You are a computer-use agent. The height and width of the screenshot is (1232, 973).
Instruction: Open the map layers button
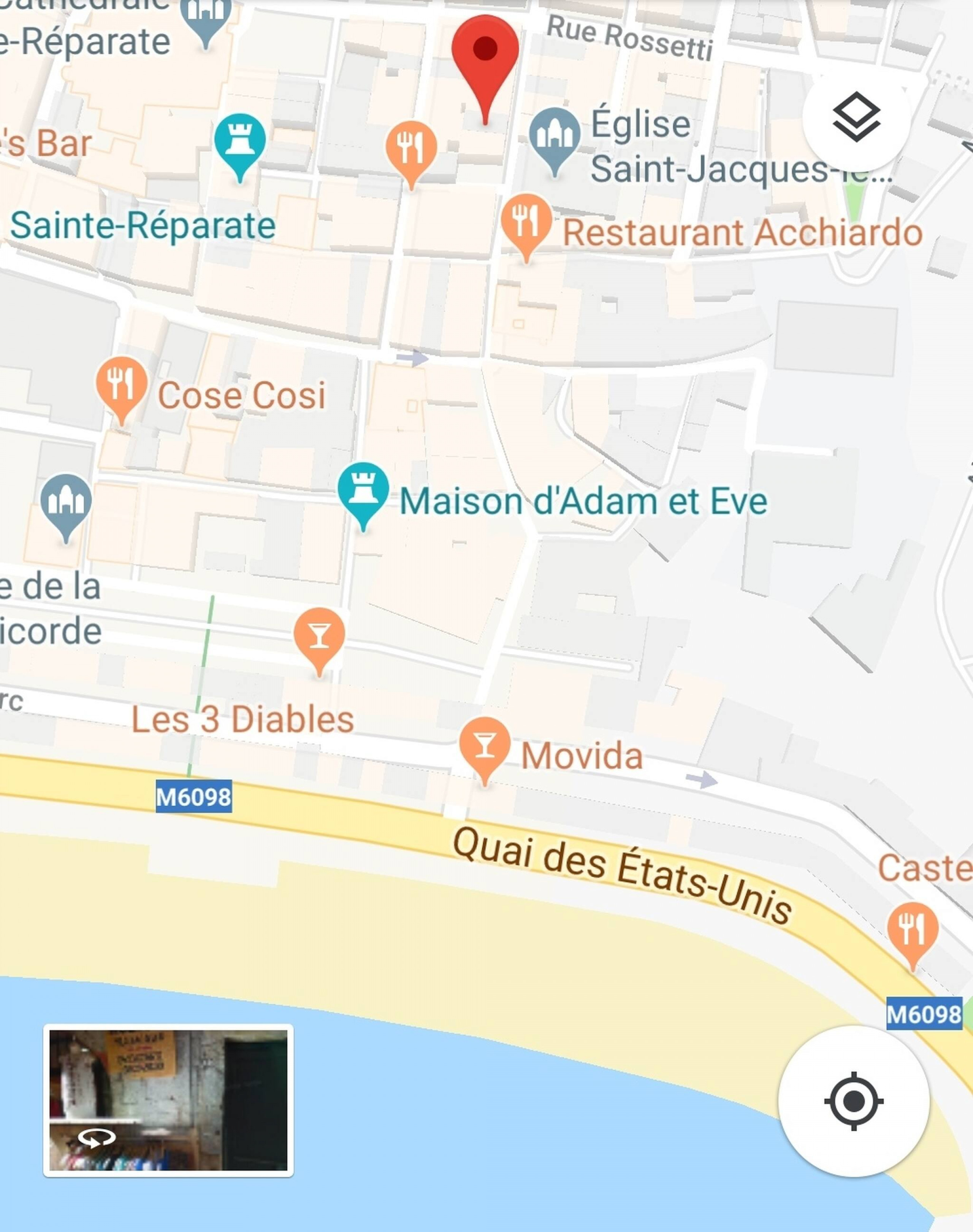[855, 118]
